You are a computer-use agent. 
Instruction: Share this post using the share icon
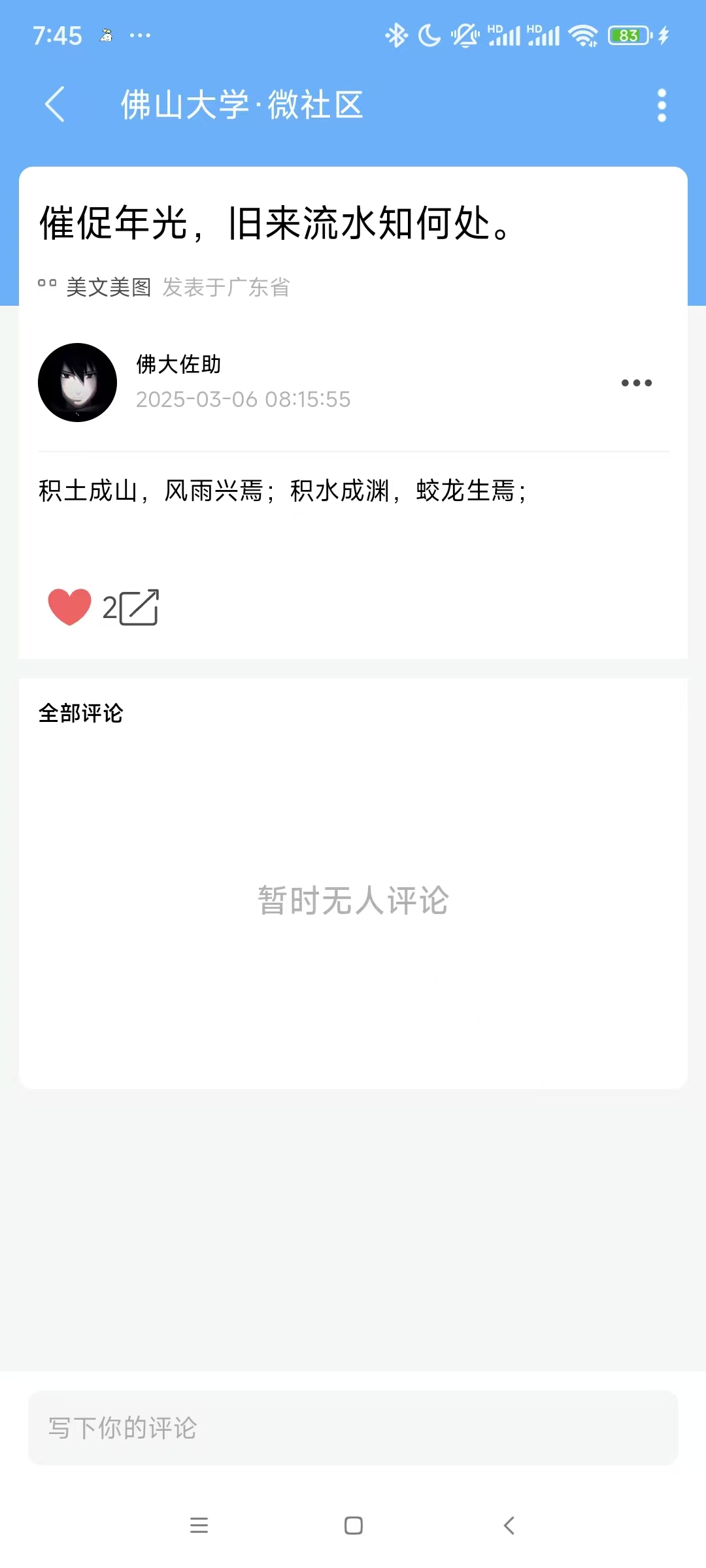139,608
